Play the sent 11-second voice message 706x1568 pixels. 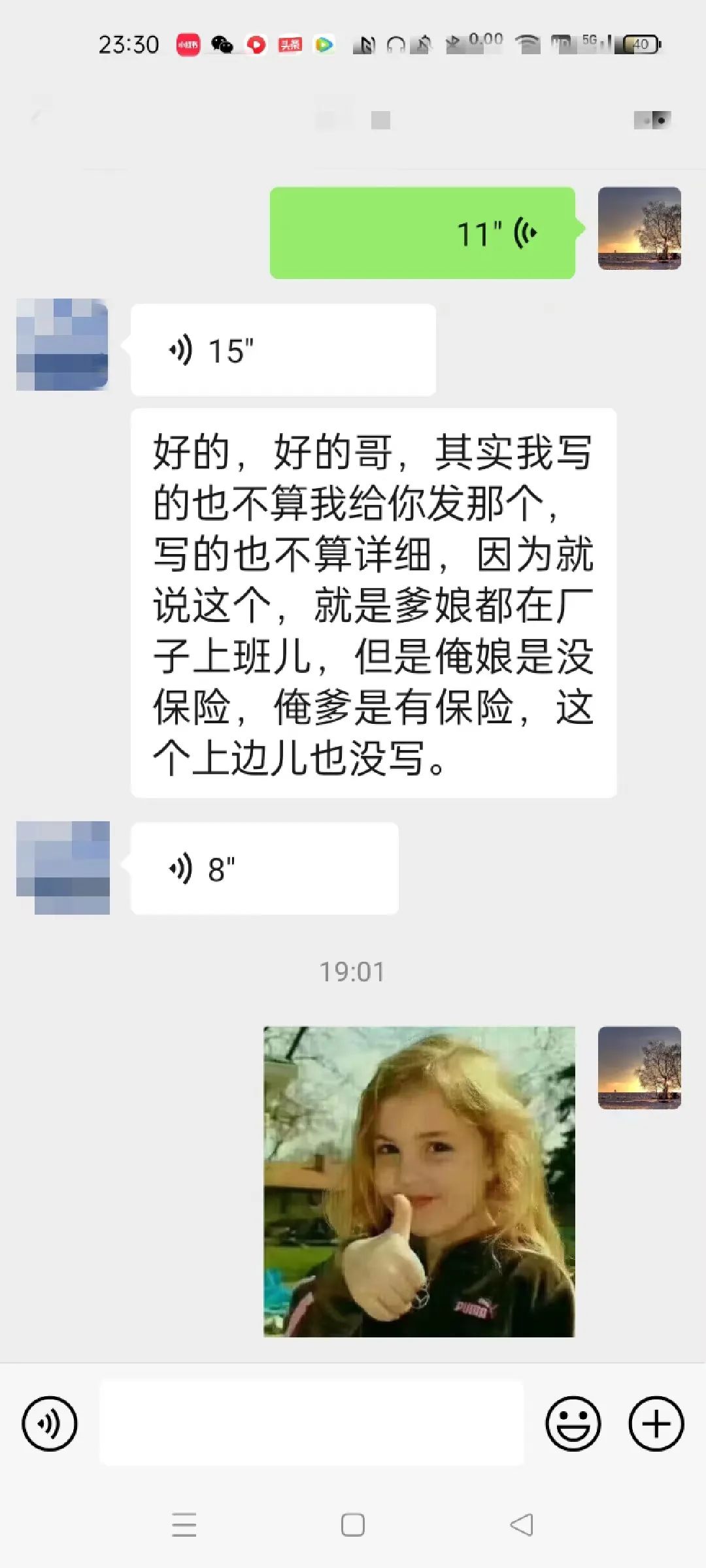[422, 233]
